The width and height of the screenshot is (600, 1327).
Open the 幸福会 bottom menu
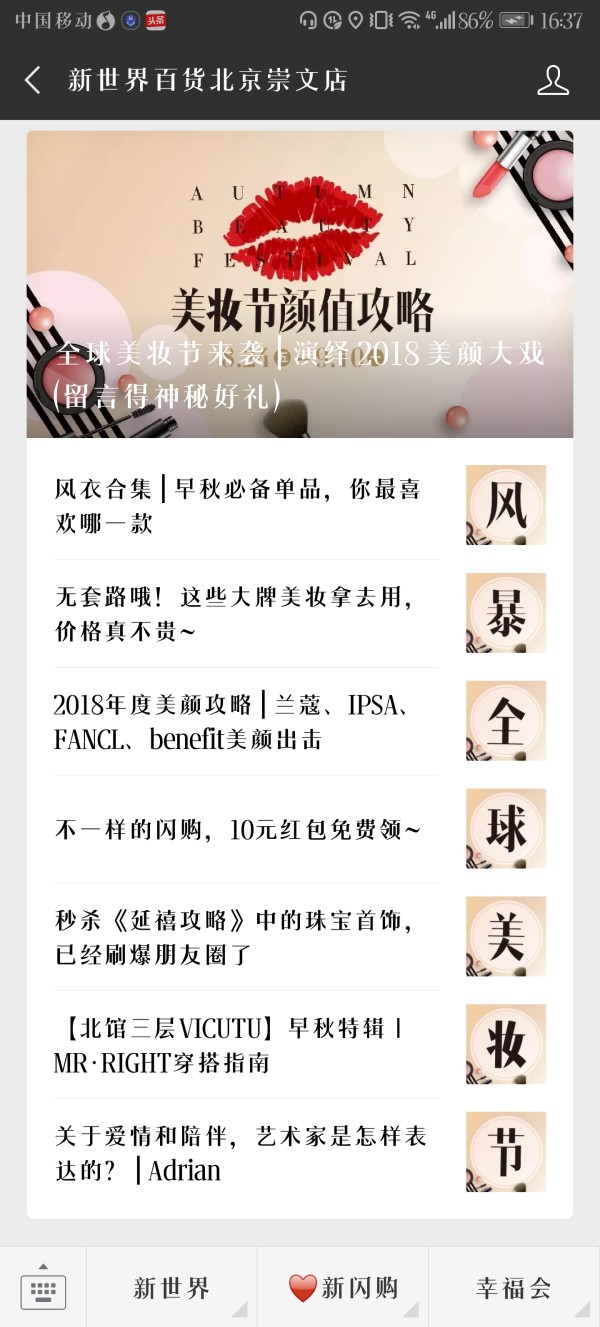click(x=514, y=1288)
